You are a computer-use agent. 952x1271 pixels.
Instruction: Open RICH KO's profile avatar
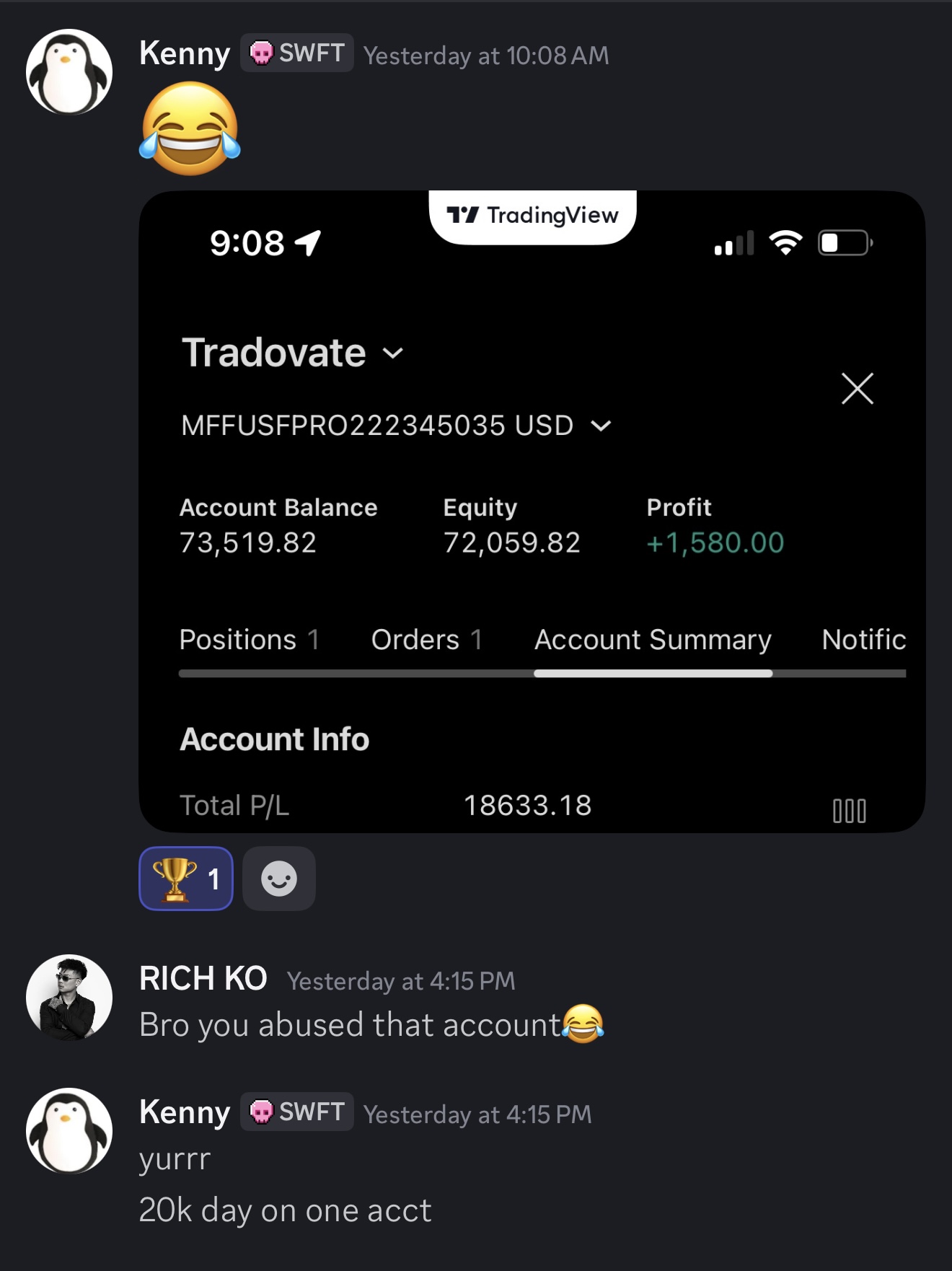point(69,998)
